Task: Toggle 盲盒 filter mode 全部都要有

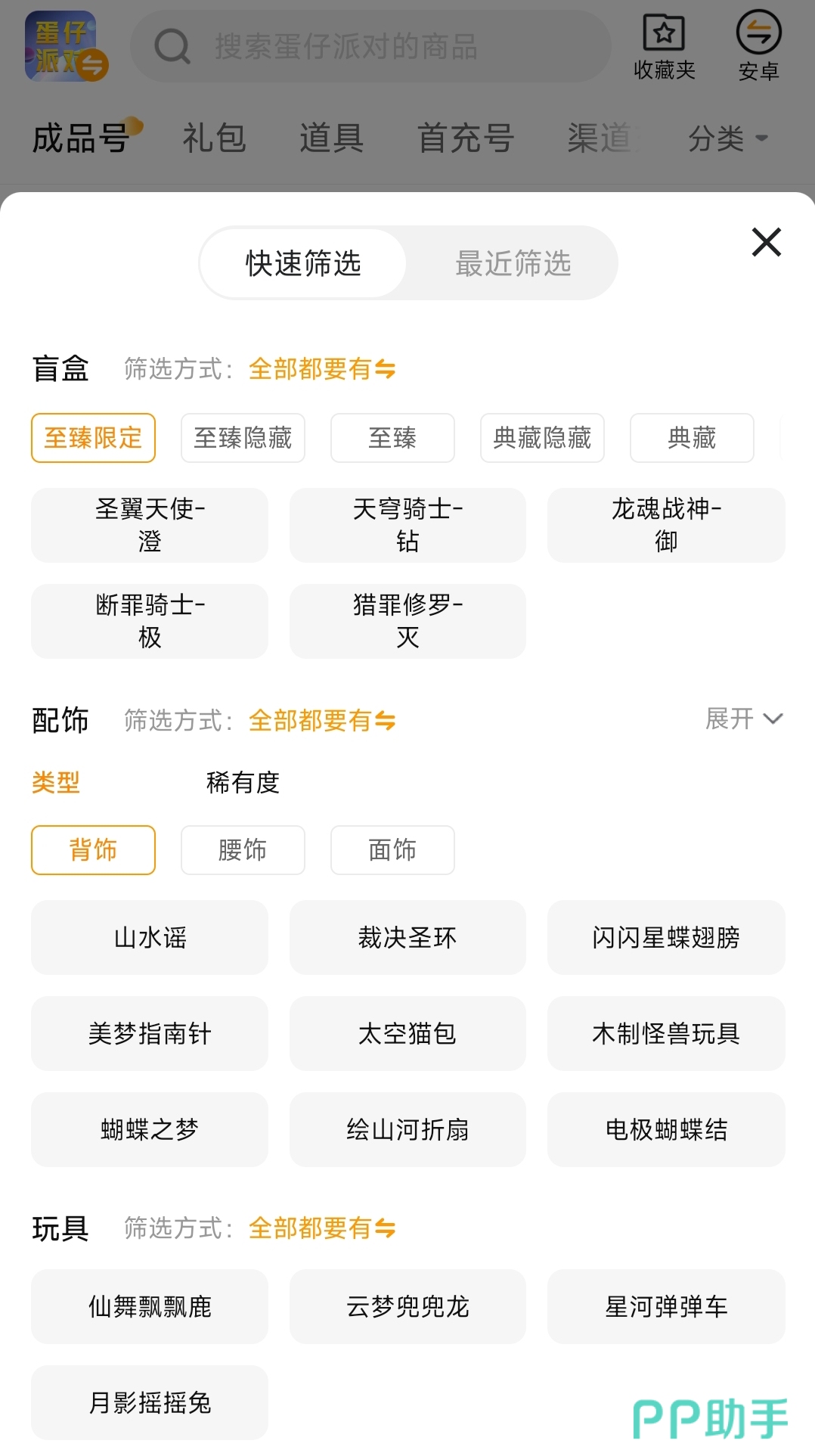Action: coord(322,369)
